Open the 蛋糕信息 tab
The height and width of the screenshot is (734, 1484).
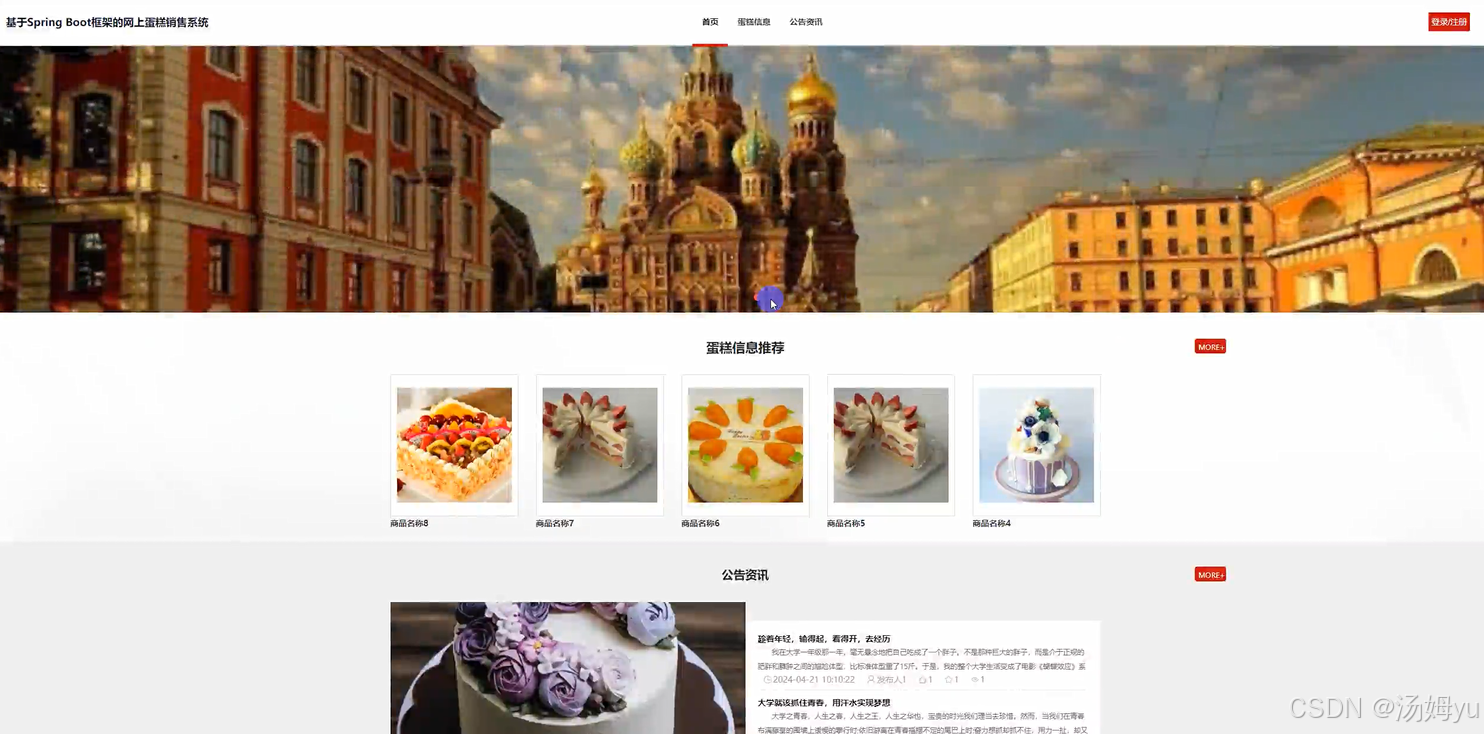click(754, 22)
